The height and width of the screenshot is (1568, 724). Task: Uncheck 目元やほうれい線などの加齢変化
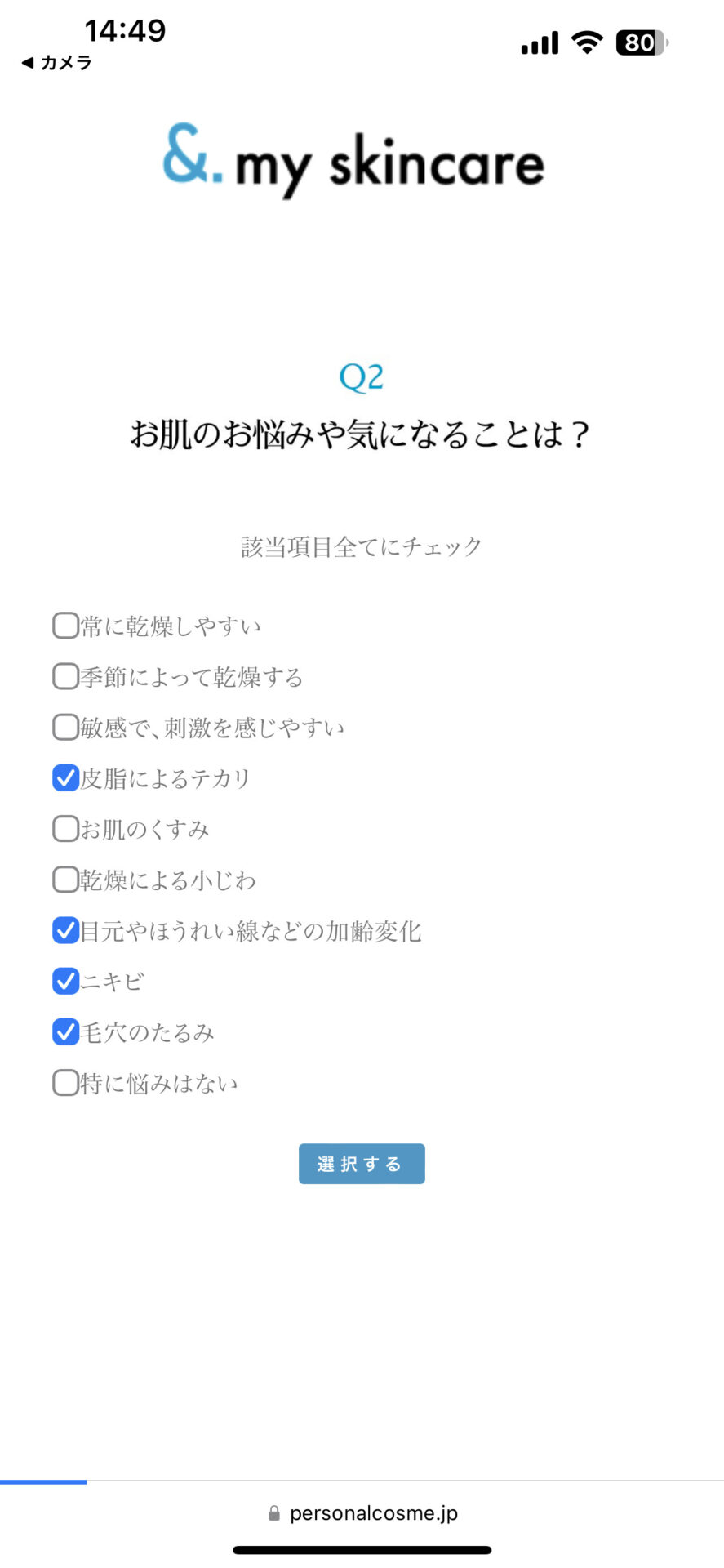coord(66,931)
